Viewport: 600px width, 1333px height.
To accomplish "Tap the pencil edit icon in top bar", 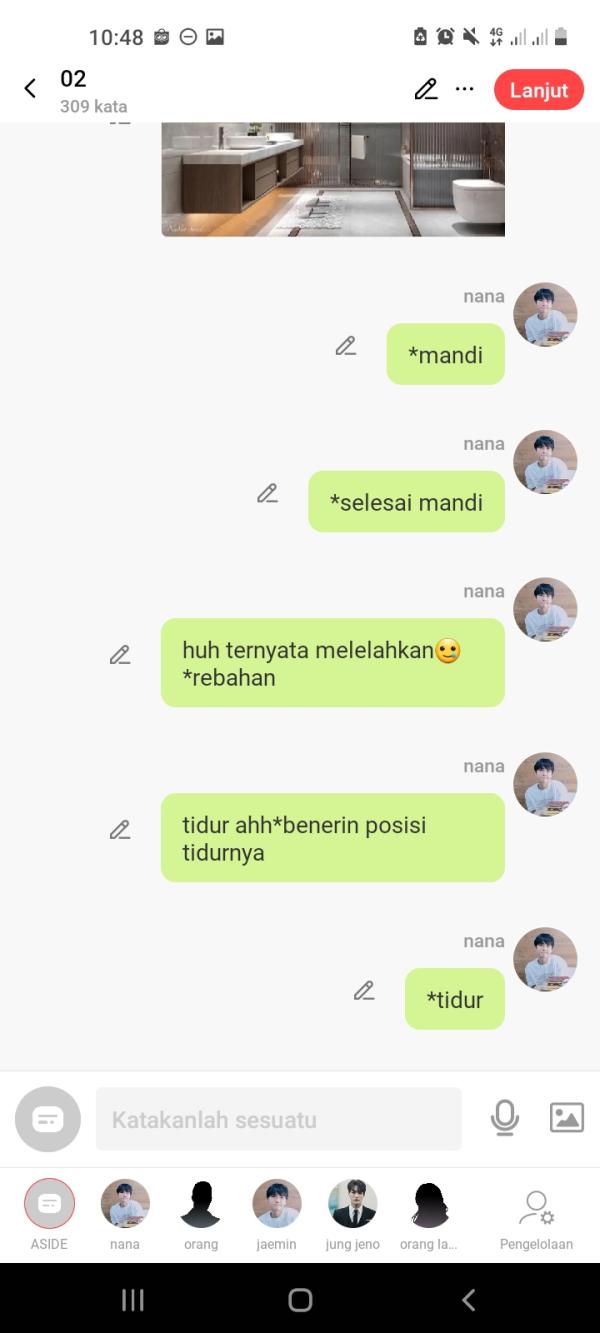I will [426, 89].
